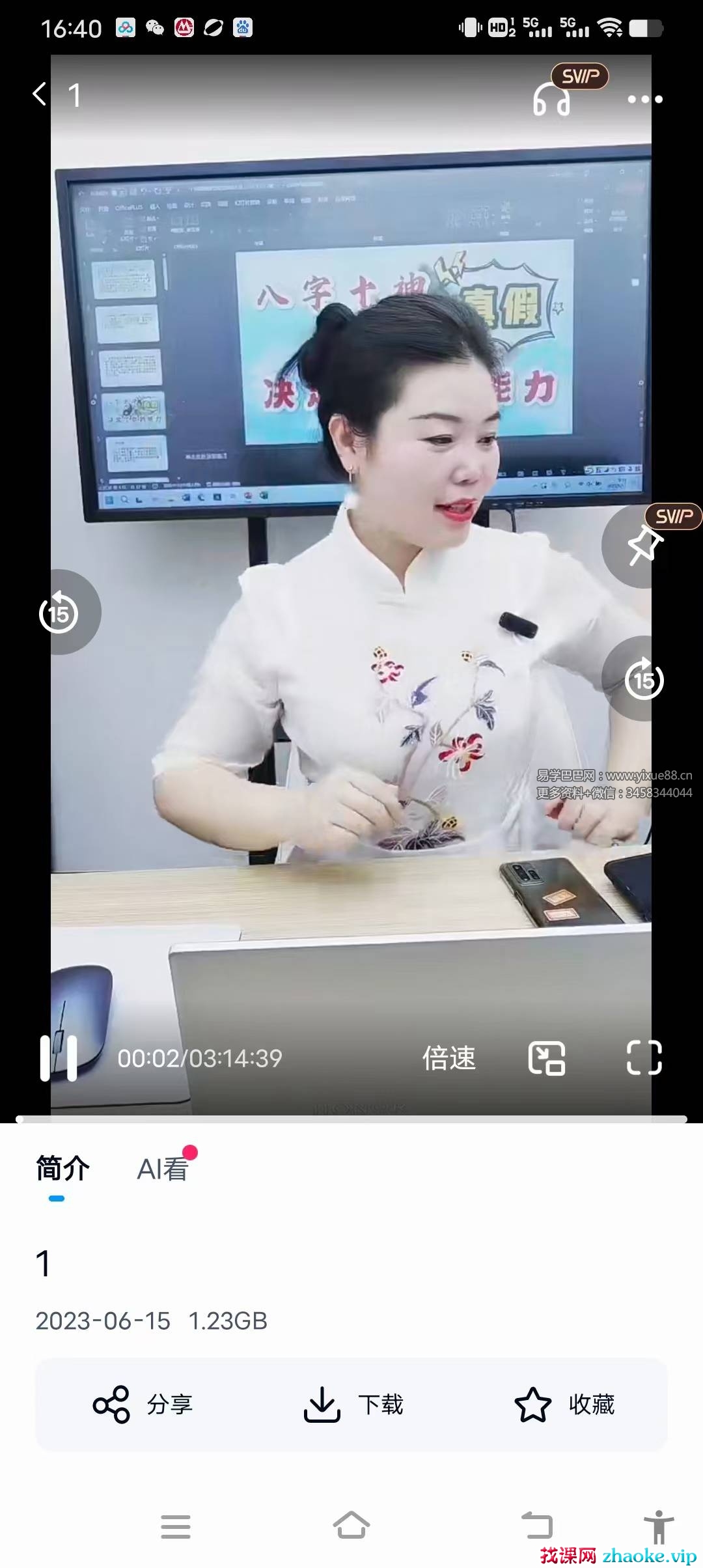
Task: Pause the video
Action: tap(59, 1058)
